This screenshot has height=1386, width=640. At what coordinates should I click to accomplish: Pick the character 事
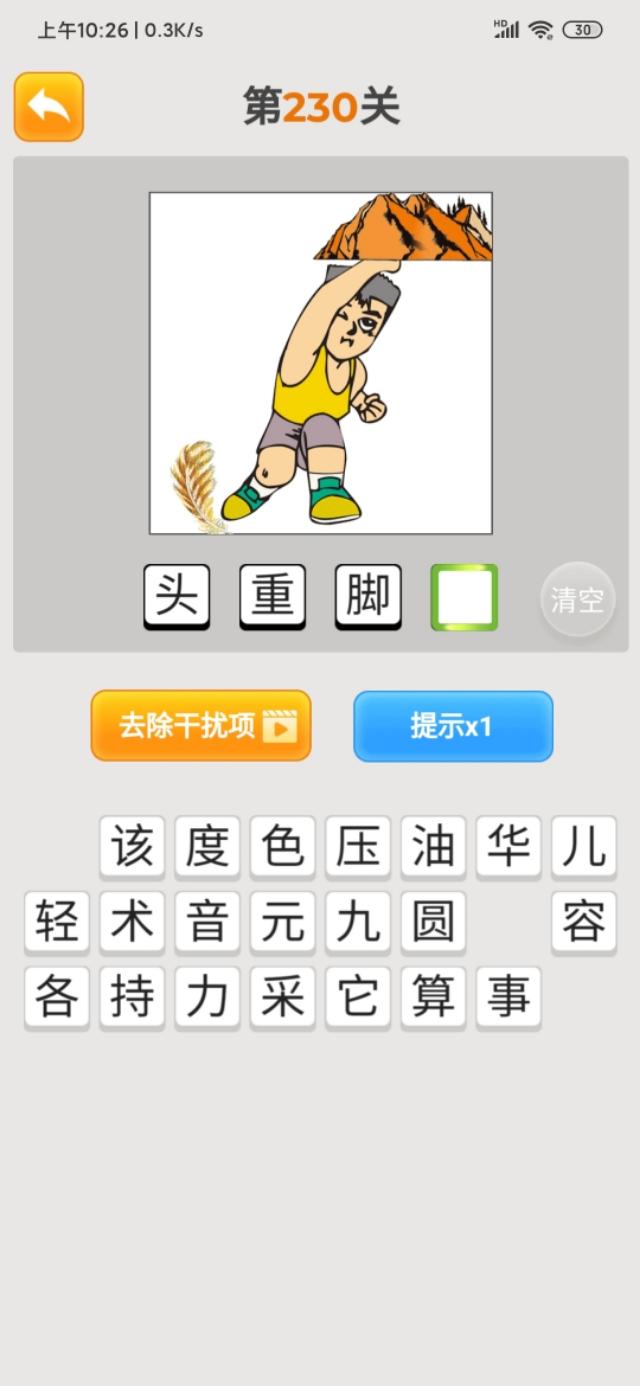[x=509, y=998]
